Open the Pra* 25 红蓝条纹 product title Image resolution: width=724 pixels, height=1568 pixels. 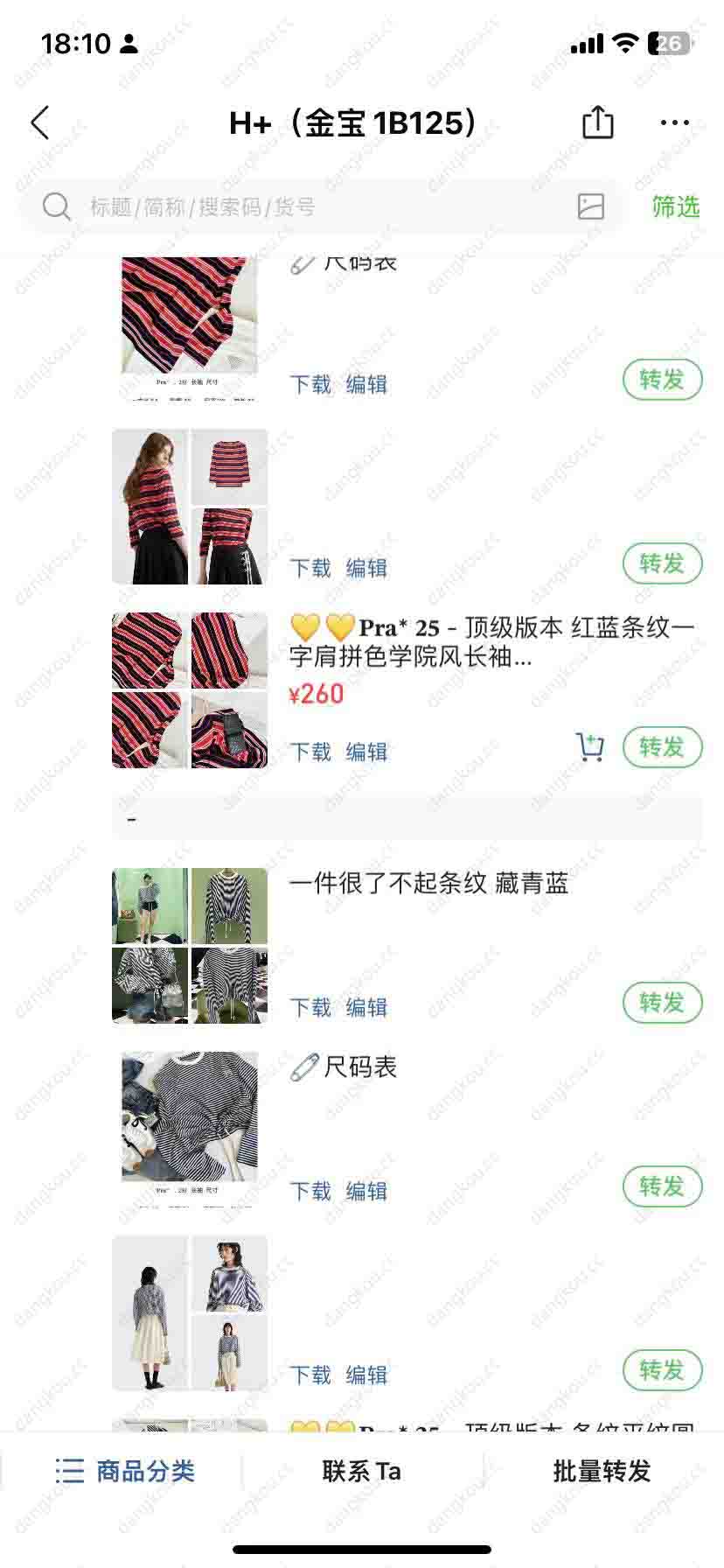click(491, 641)
